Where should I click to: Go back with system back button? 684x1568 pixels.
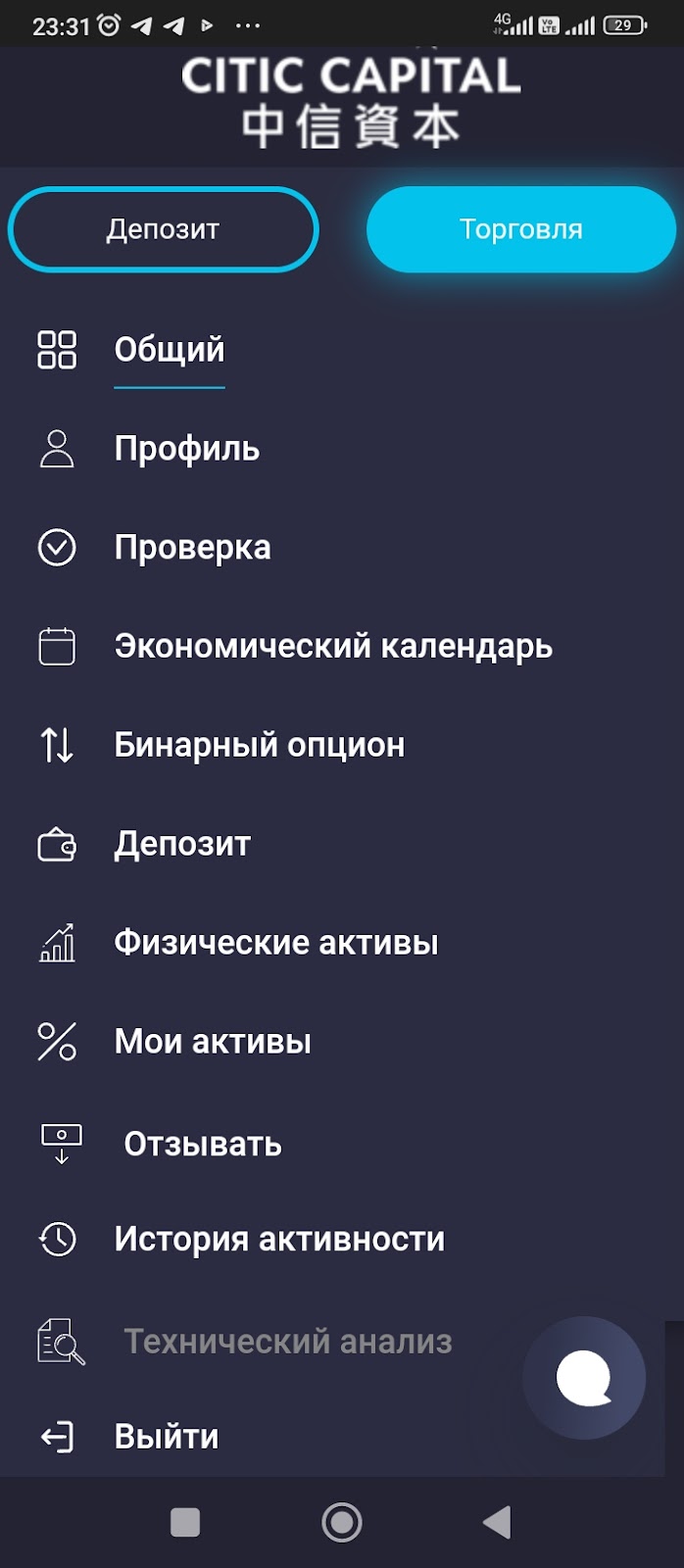pyautogui.click(x=497, y=1522)
